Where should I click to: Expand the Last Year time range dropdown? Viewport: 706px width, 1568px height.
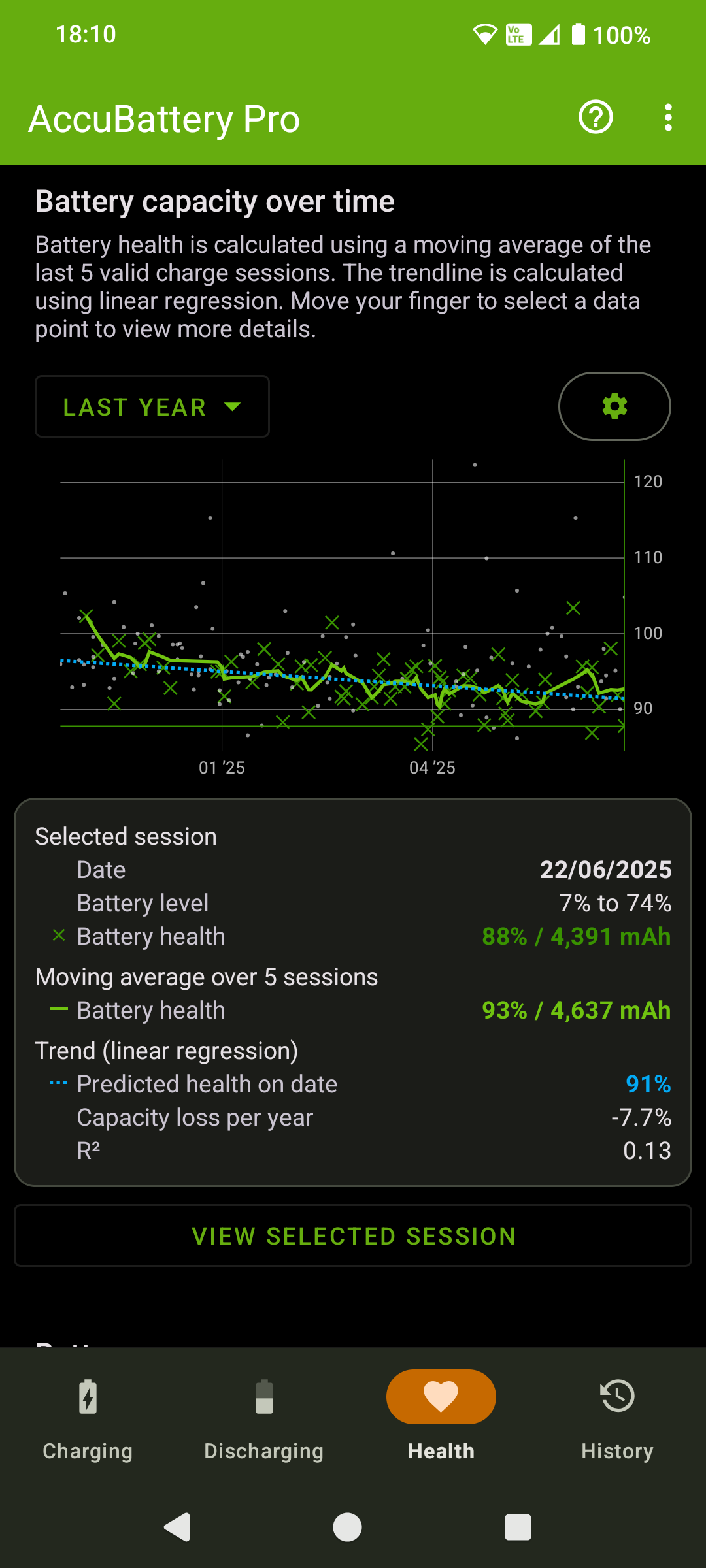(152, 406)
